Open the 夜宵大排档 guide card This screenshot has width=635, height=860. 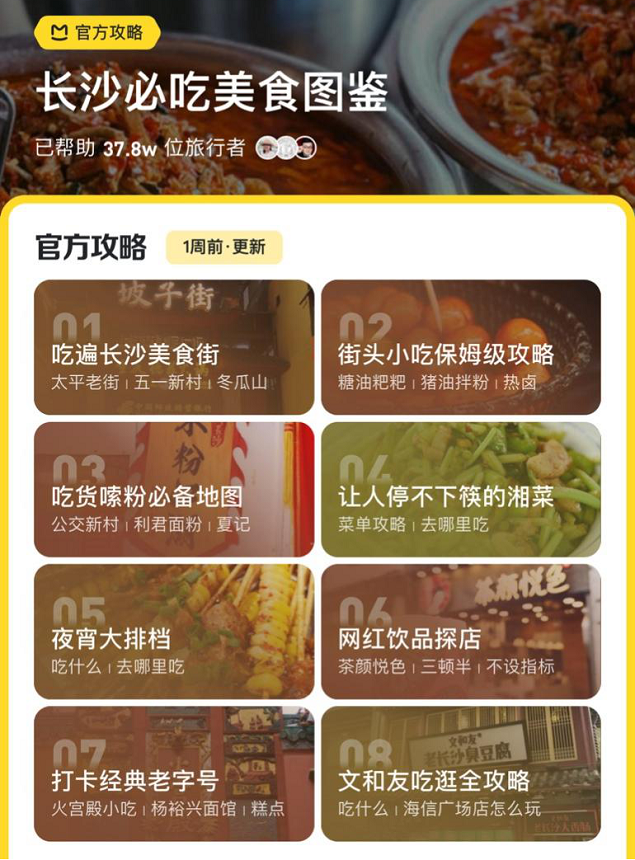174,631
